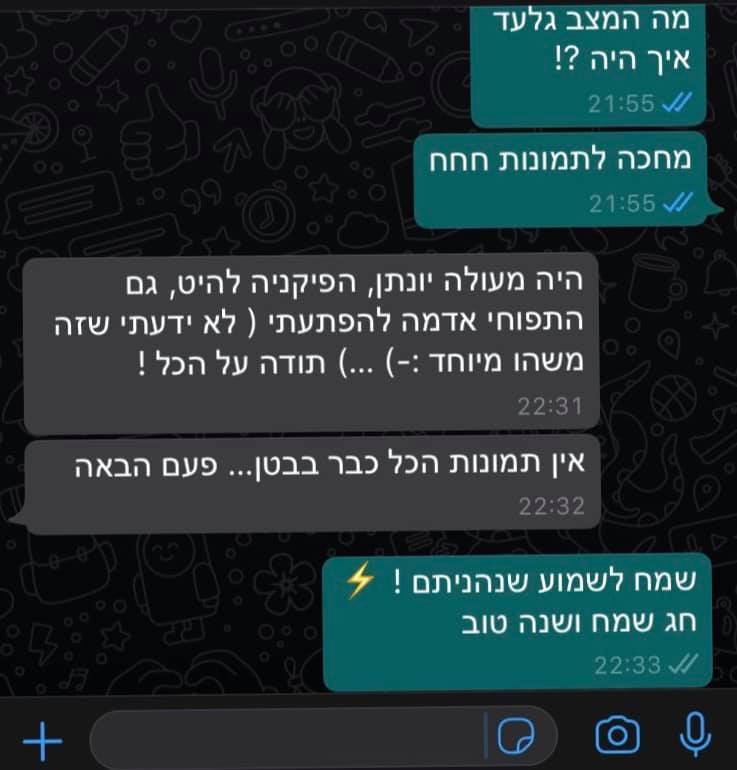
Task: Open the attachment plus menu
Action: (42, 739)
